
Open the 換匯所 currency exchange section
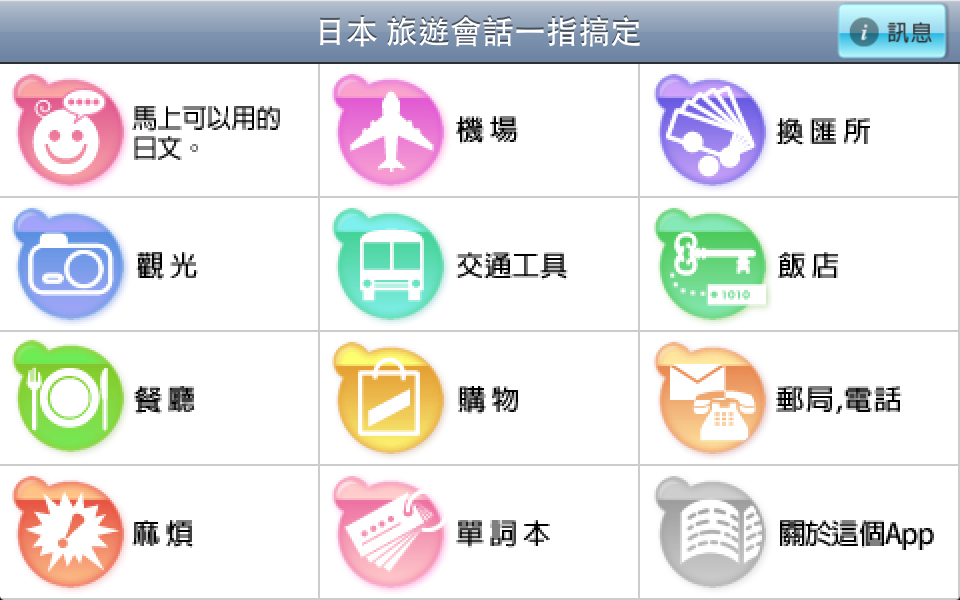coord(799,132)
